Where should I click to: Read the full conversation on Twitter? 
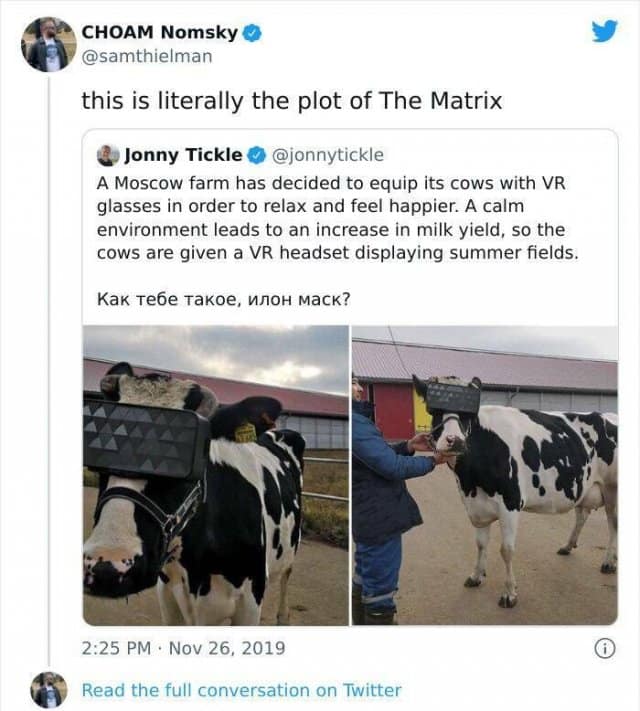coord(241,690)
